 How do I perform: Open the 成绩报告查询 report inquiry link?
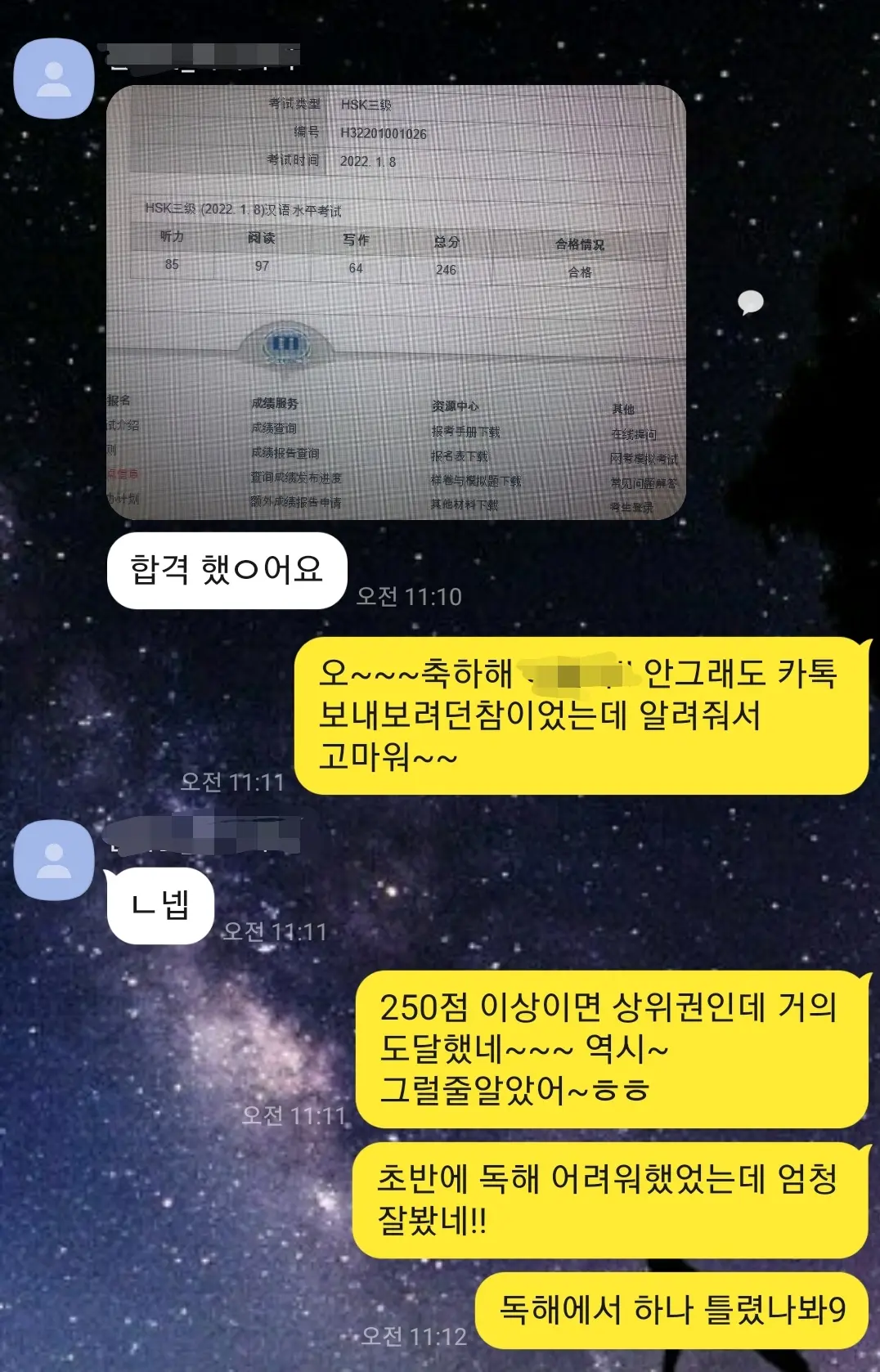point(286,454)
